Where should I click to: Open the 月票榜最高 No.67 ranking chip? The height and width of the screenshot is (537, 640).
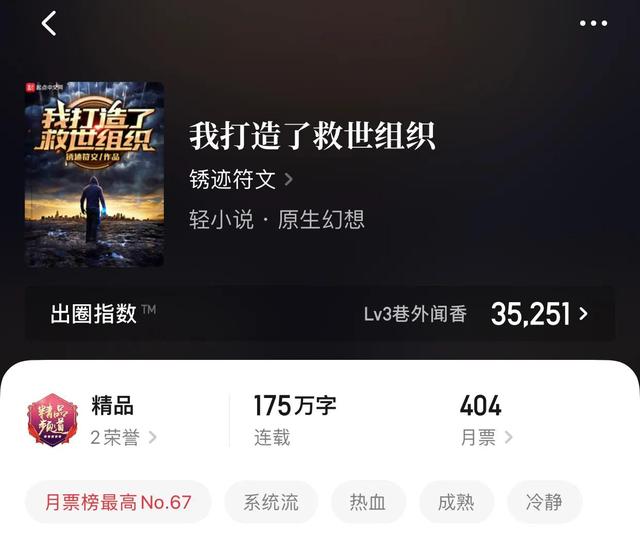(118, 502)
